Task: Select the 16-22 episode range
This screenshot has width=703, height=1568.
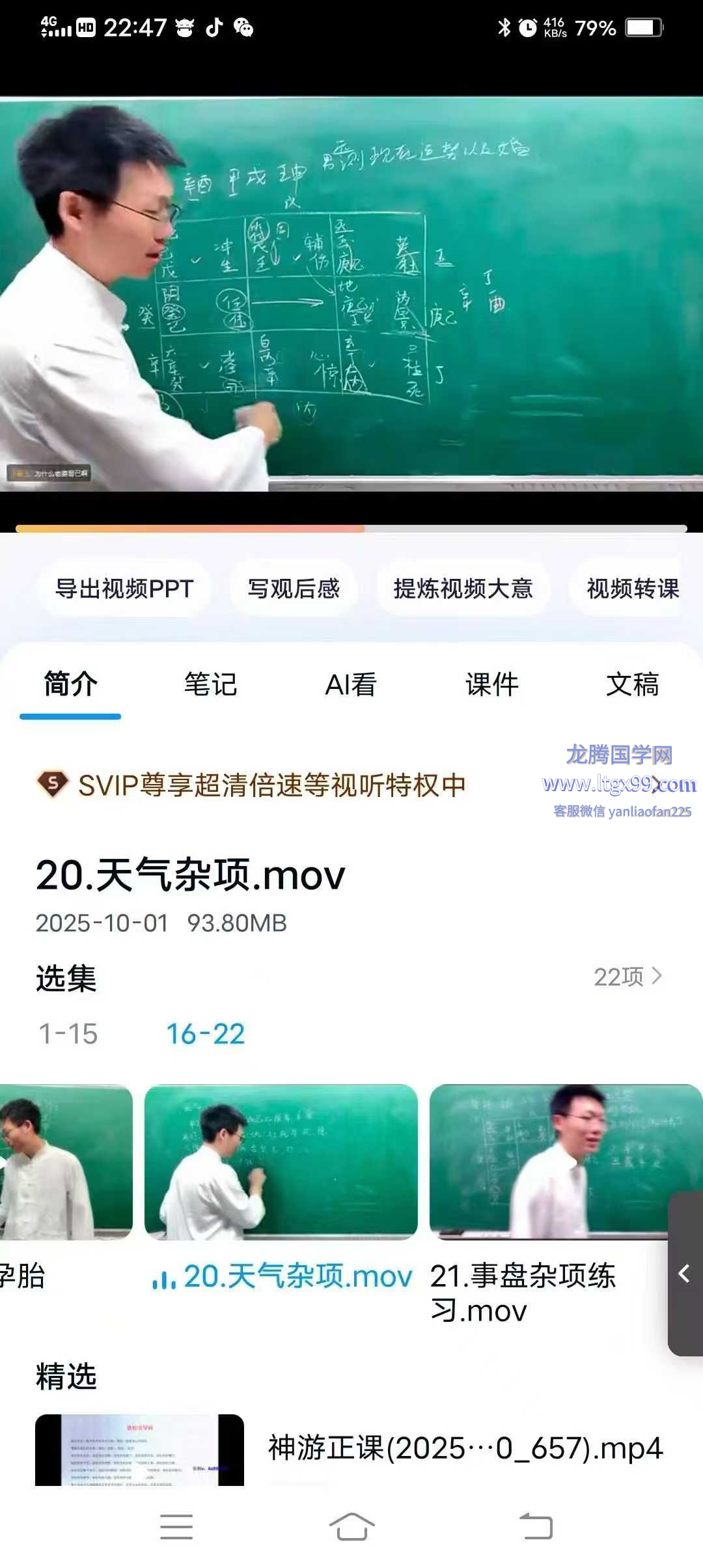Action: (206, 1033)
